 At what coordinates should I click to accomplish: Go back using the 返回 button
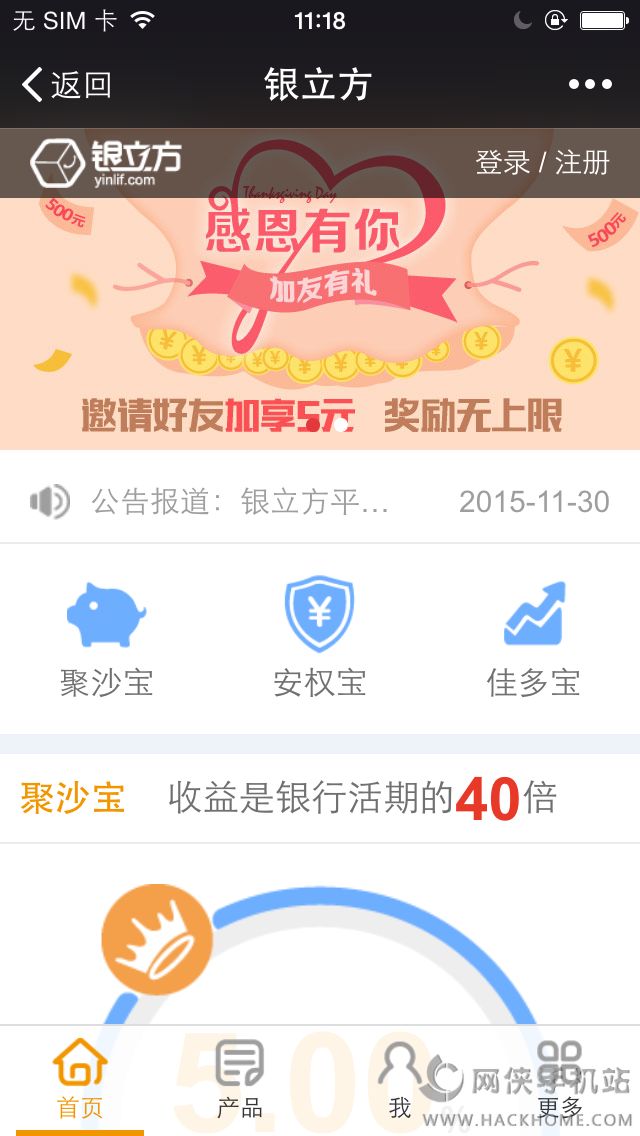click(67, 85)
